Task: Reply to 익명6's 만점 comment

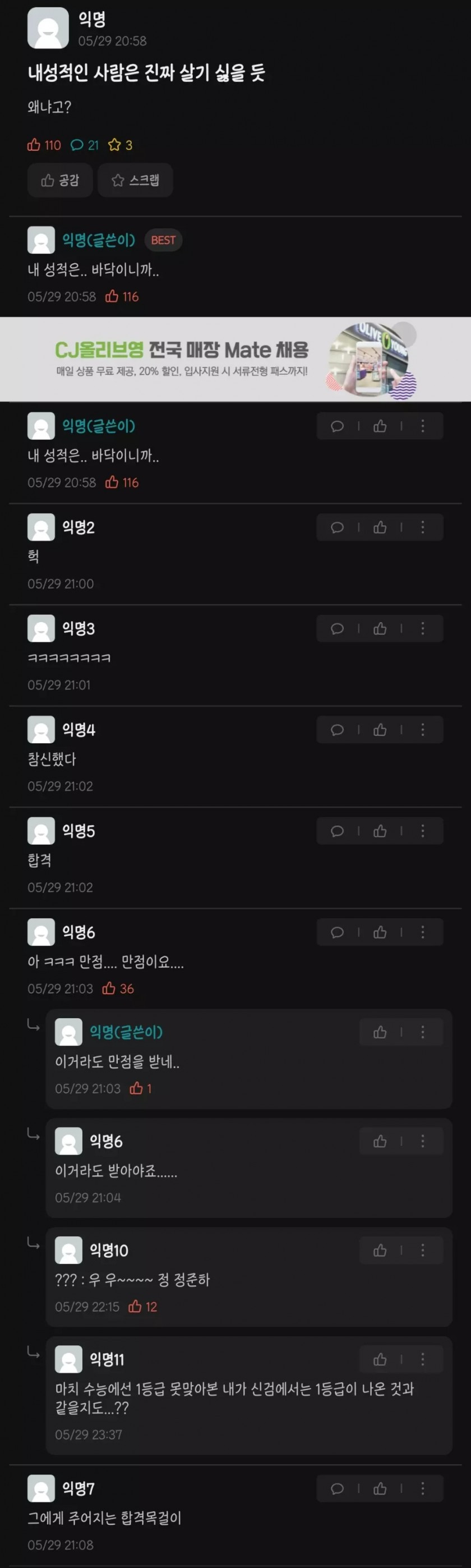Action: point(337,932)
